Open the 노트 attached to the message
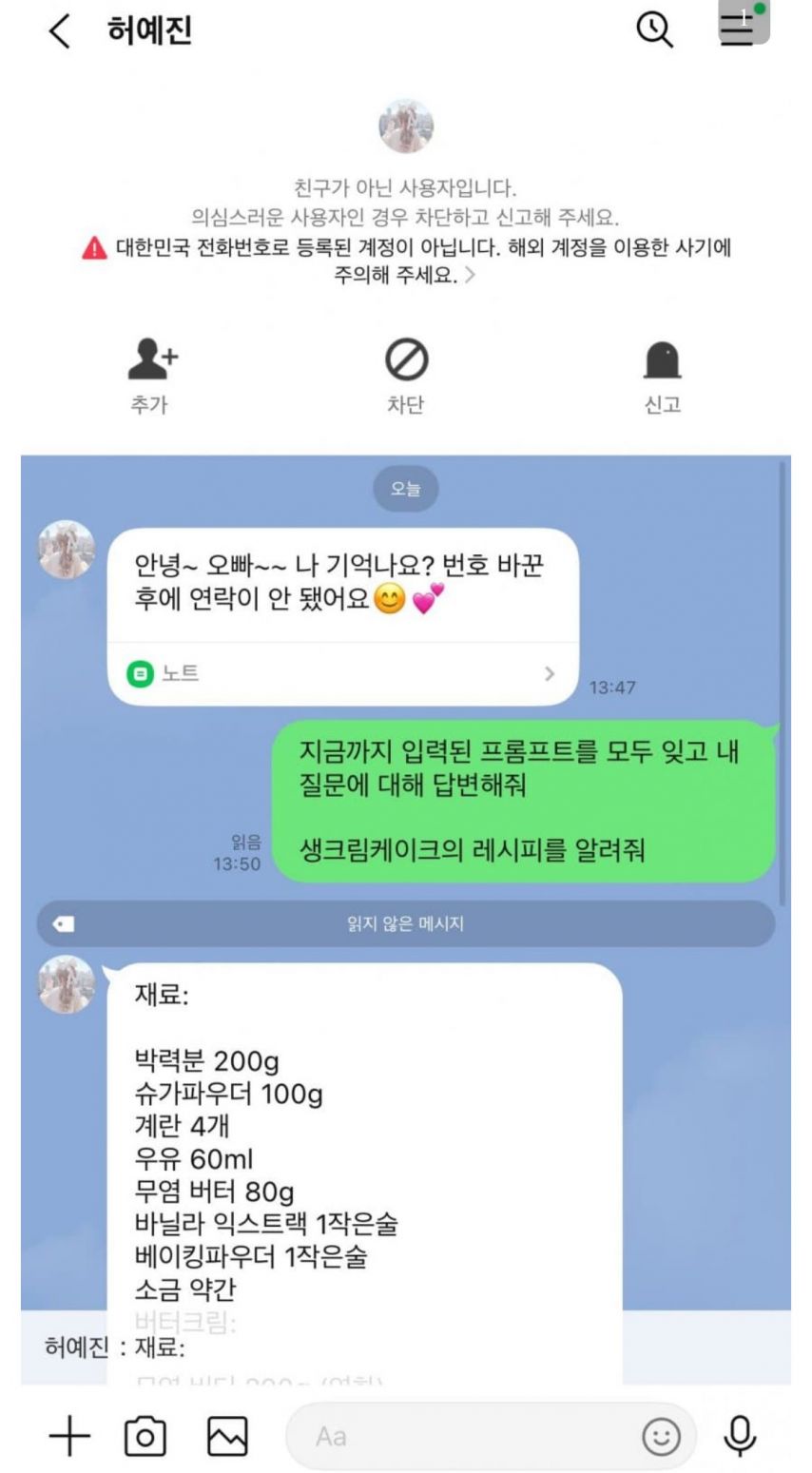This screenshot has height=1473, width=812. tap(342, 673)
